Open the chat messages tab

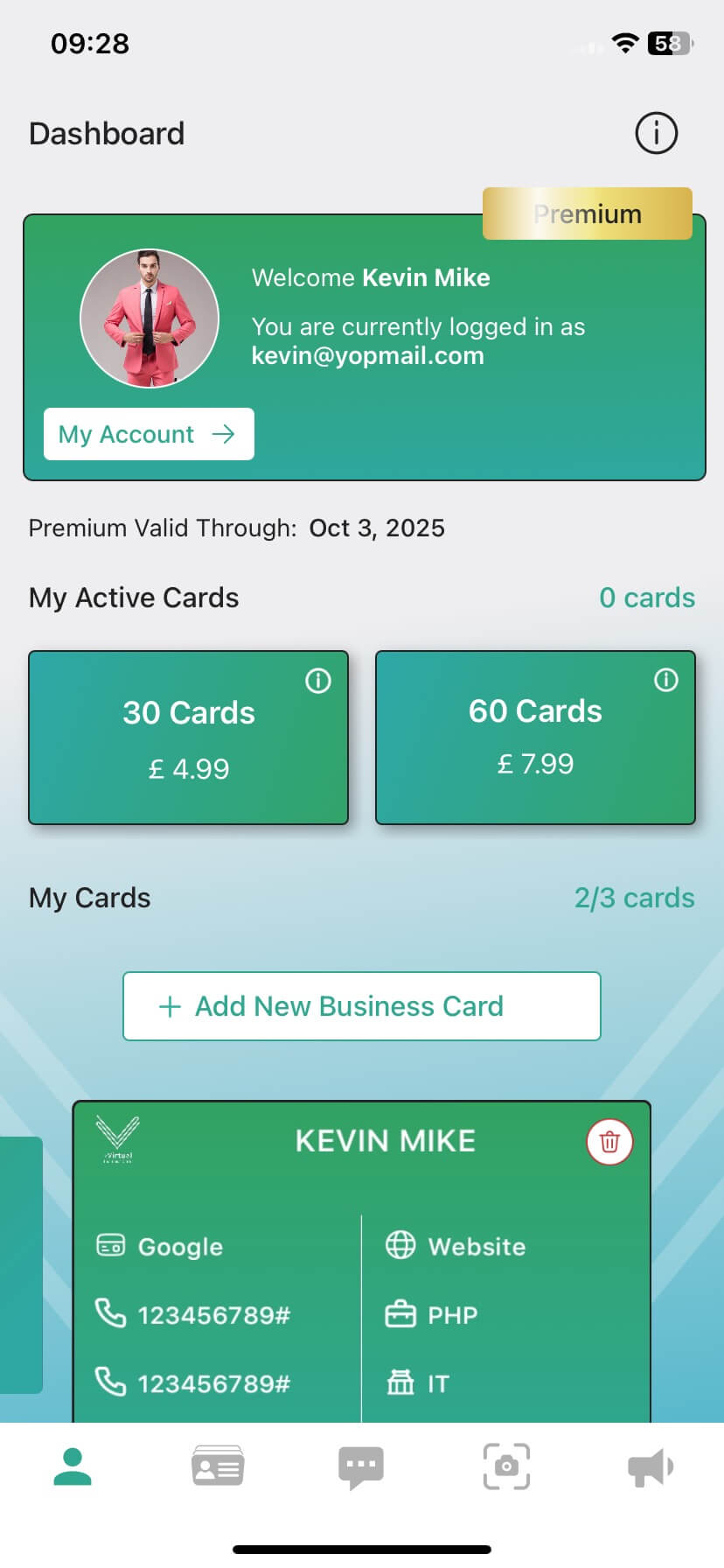361,1467
